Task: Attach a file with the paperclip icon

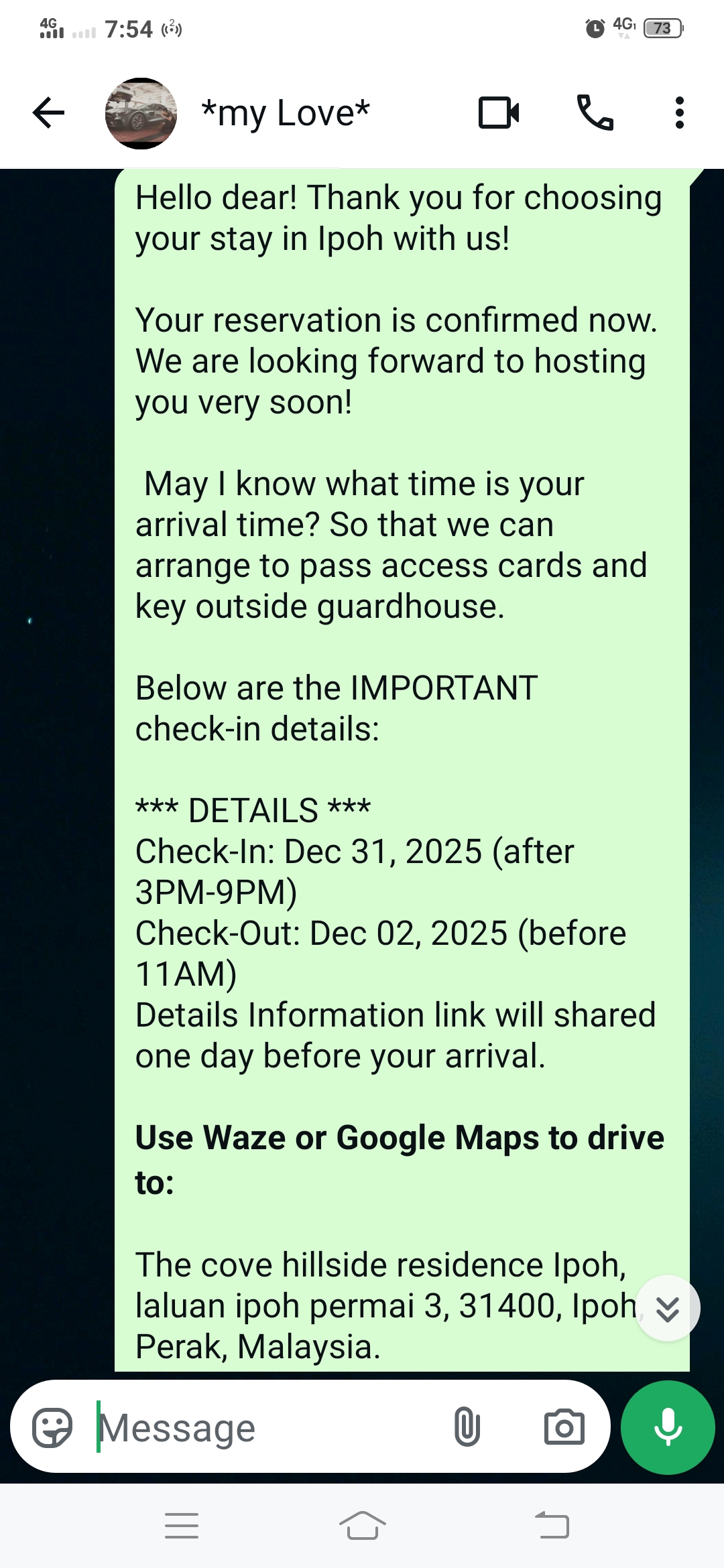Action: coord(467,1427)
